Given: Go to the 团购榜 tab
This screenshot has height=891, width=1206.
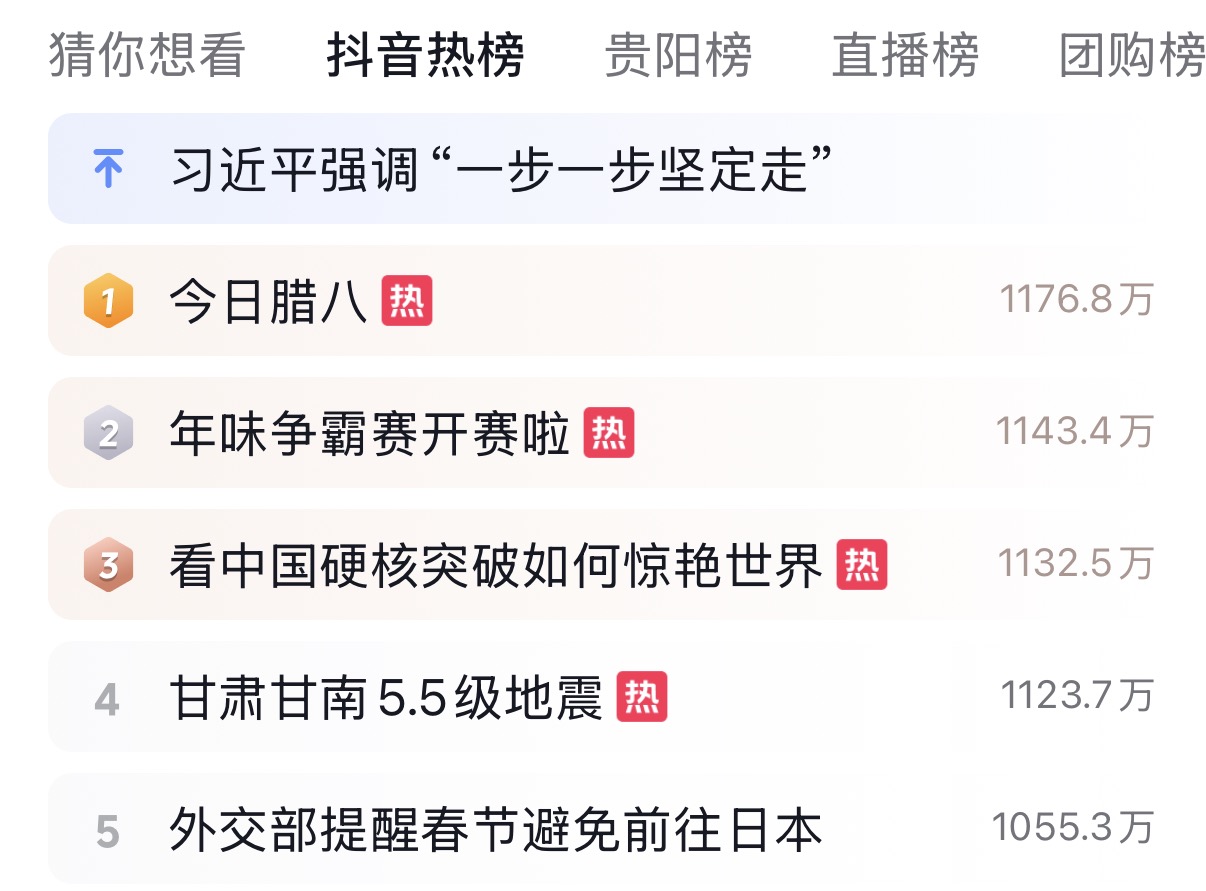Looking at the screenshot, I should [x=1132, y=55].
